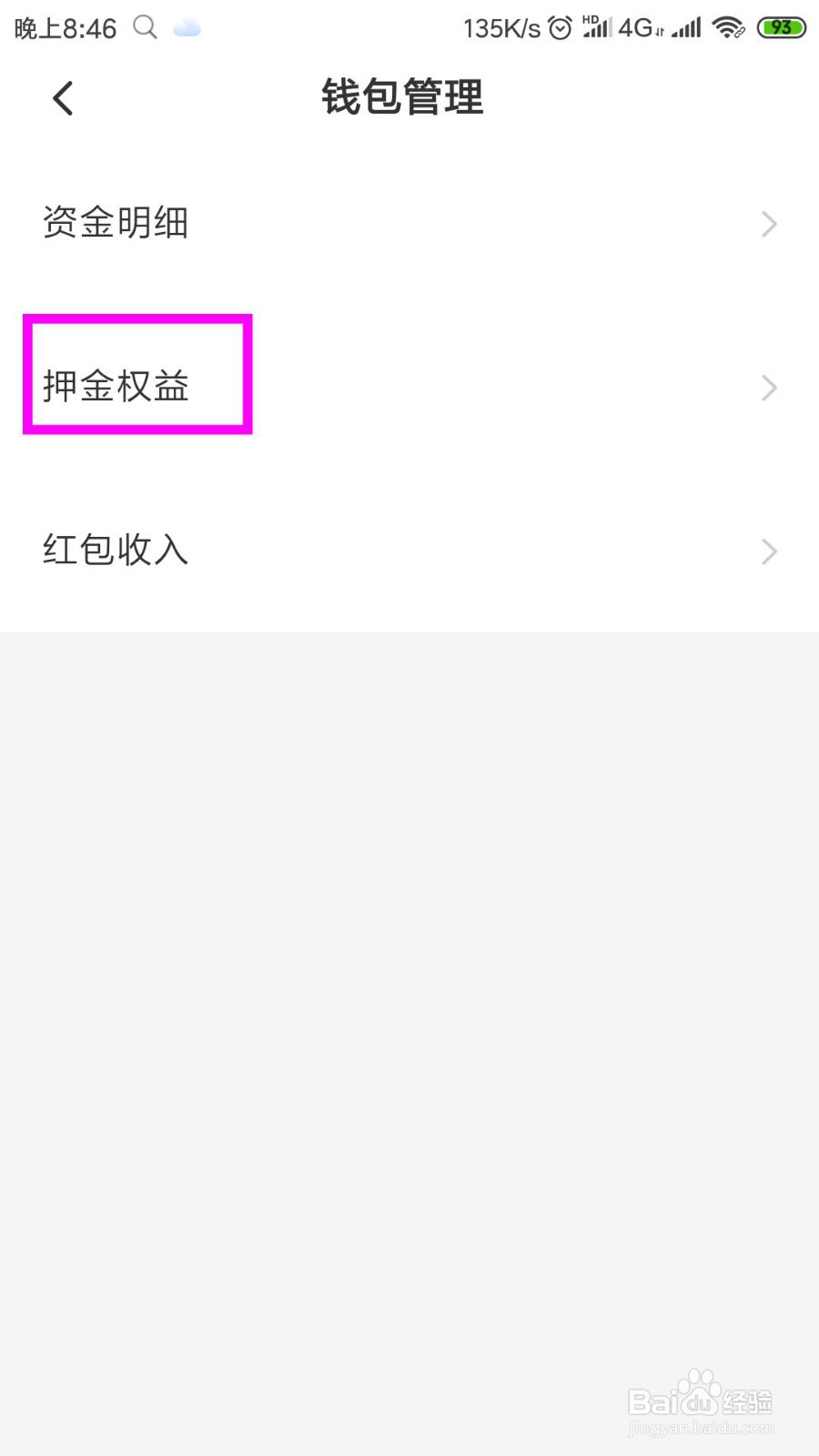Expand 红包收入 via its chevron arrow

click(x=769, y=551)
